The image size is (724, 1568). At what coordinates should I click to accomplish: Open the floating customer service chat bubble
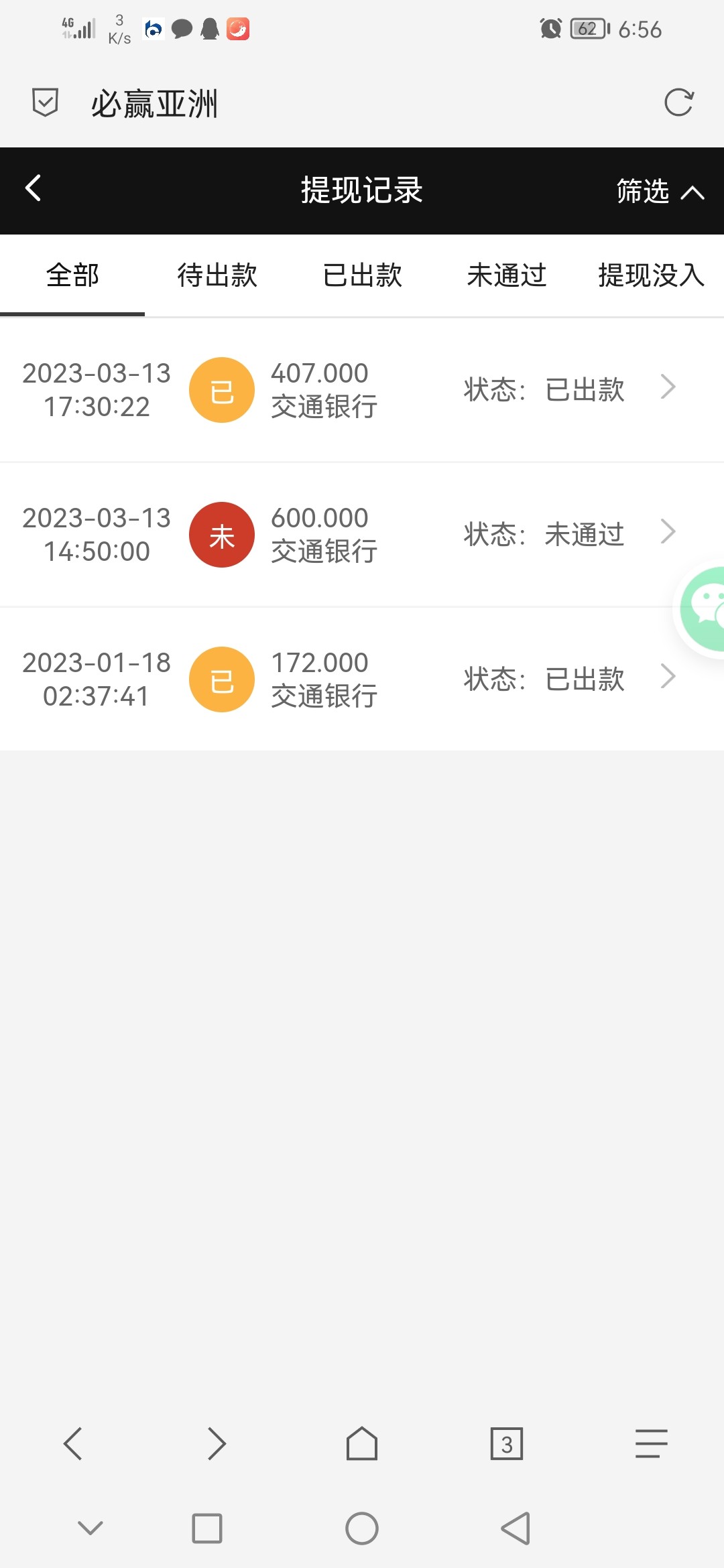coord(704,608)
